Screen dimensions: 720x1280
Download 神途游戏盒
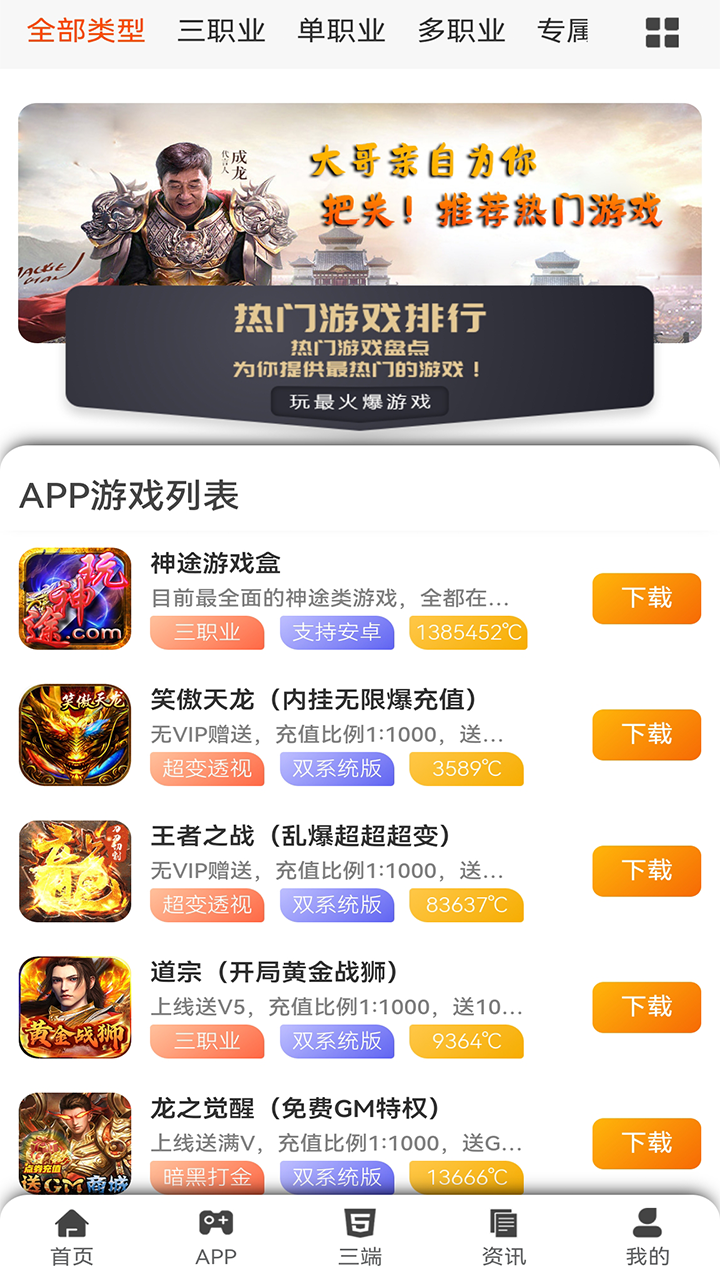(646, 598)
